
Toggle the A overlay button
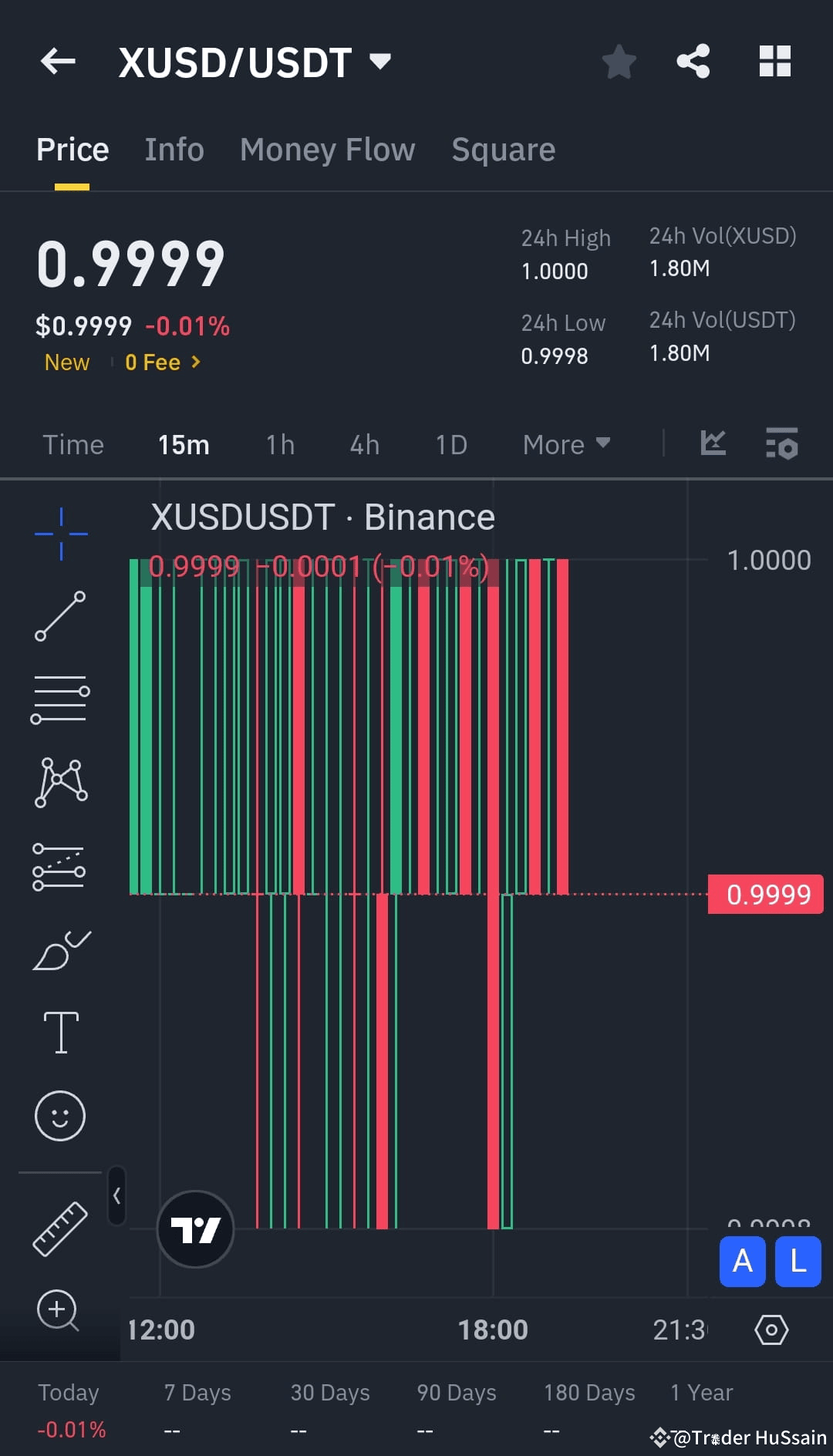742,1262
